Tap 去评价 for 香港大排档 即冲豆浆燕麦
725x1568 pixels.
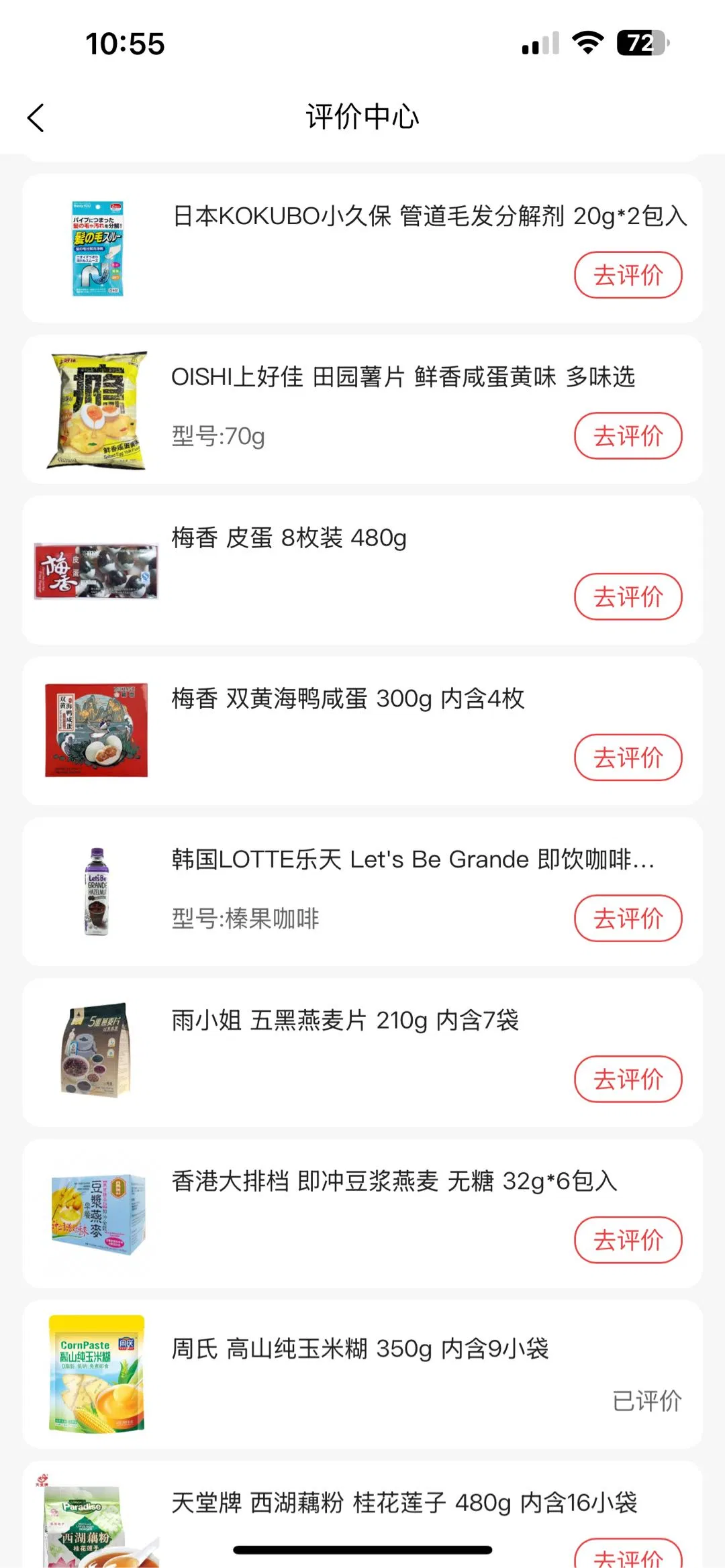[x=628, y=1240]
